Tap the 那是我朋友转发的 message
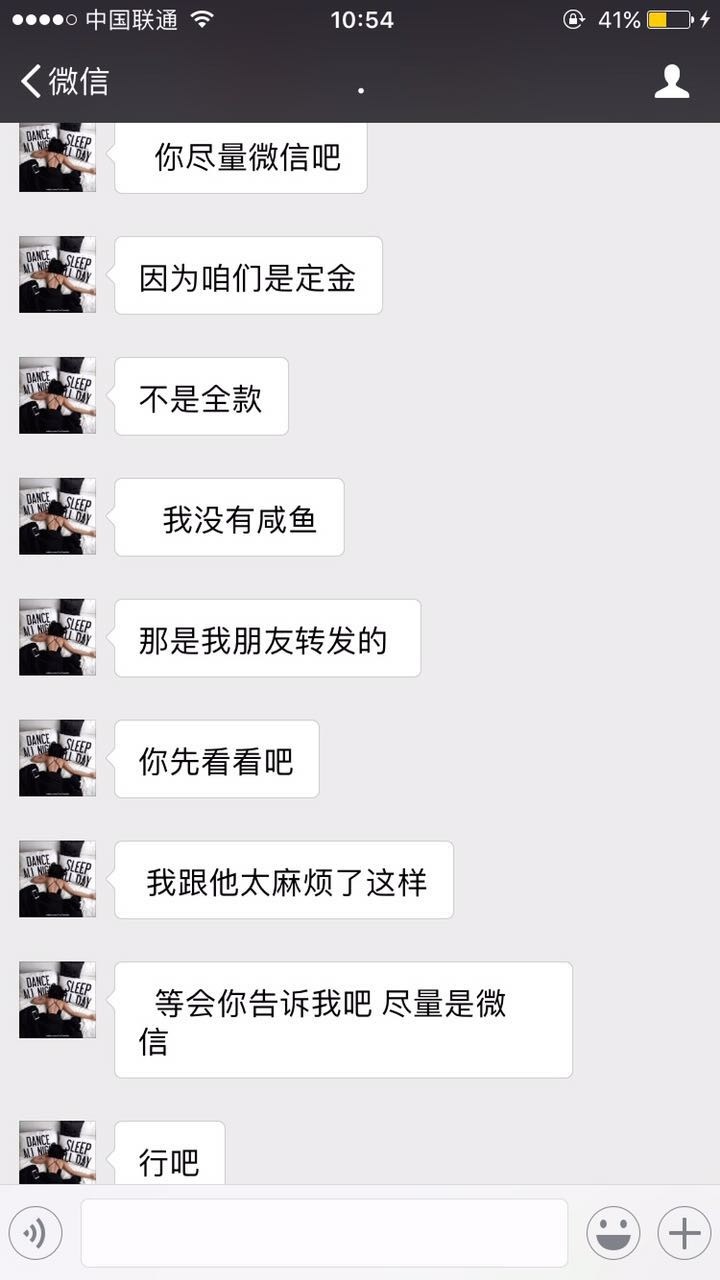This screenshot has height=1280, width=720. pyautogui.click(x=267, y=638)
